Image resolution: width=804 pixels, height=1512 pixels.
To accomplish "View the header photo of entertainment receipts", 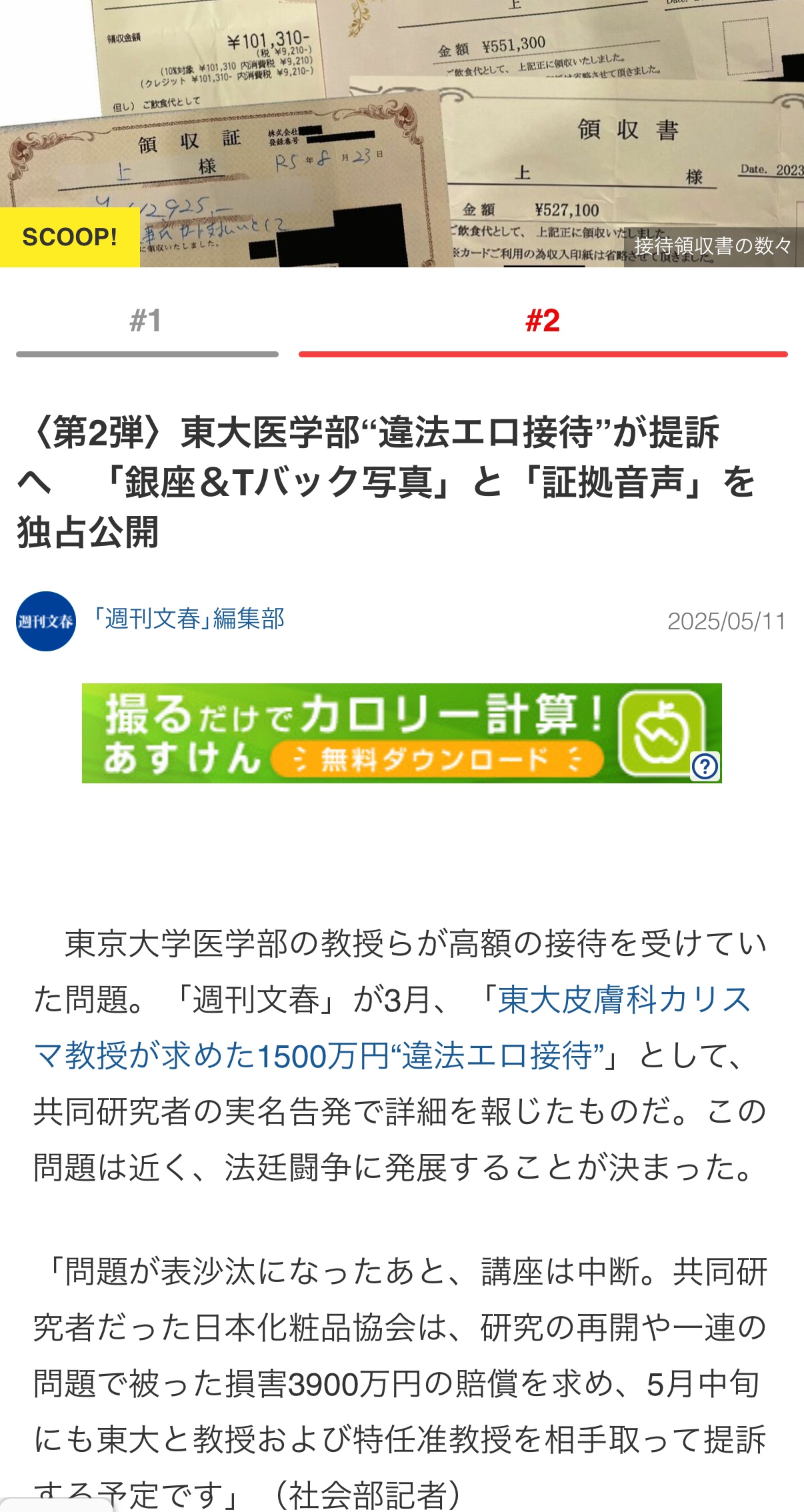I will click(402, 133).
